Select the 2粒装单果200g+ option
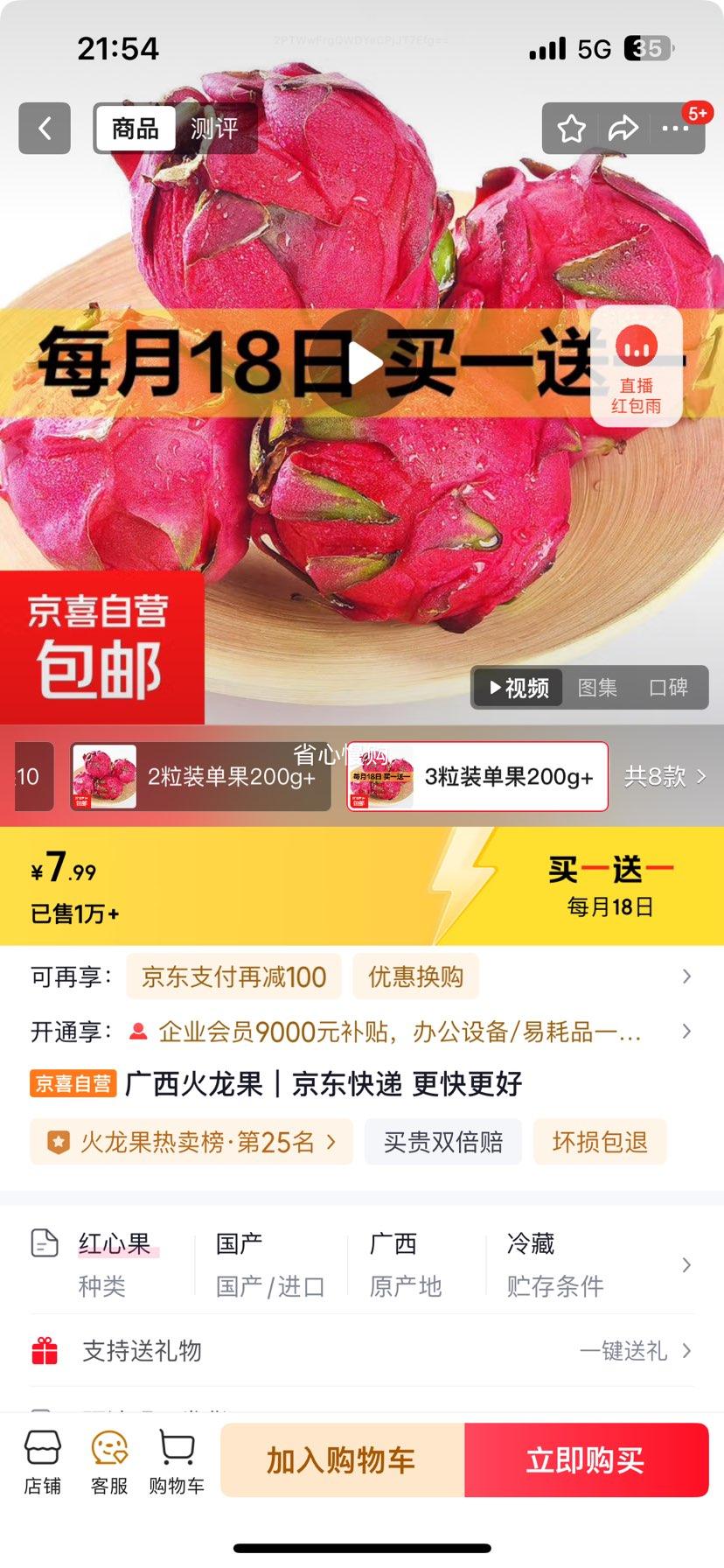724x1568 pixels. (x=200, y=776)
